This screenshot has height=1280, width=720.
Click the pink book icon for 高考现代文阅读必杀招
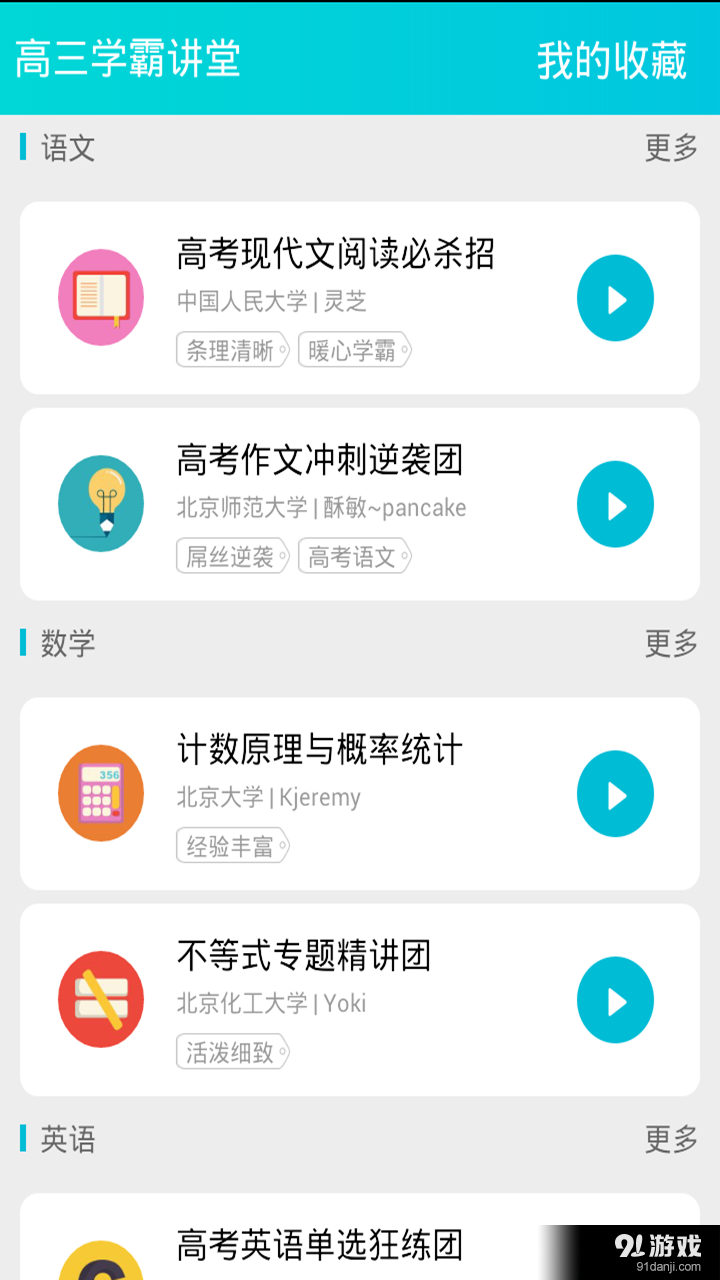(100, 297)
